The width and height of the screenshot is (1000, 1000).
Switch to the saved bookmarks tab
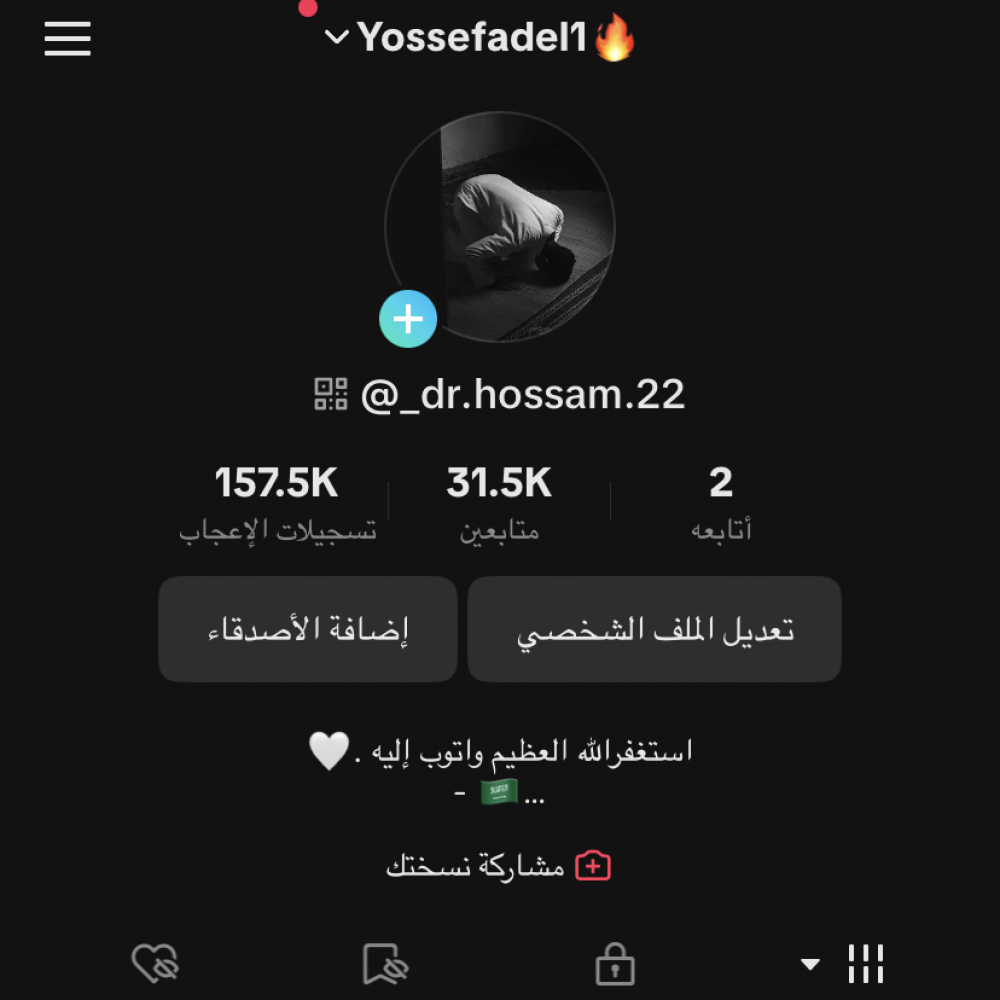(x=385, y=965)
